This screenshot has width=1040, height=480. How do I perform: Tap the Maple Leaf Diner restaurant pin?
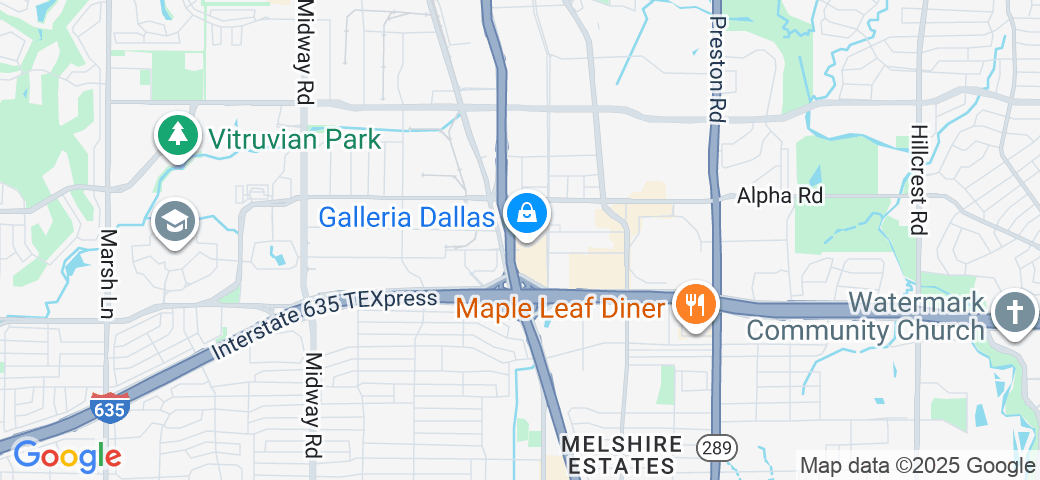(693, 303)
